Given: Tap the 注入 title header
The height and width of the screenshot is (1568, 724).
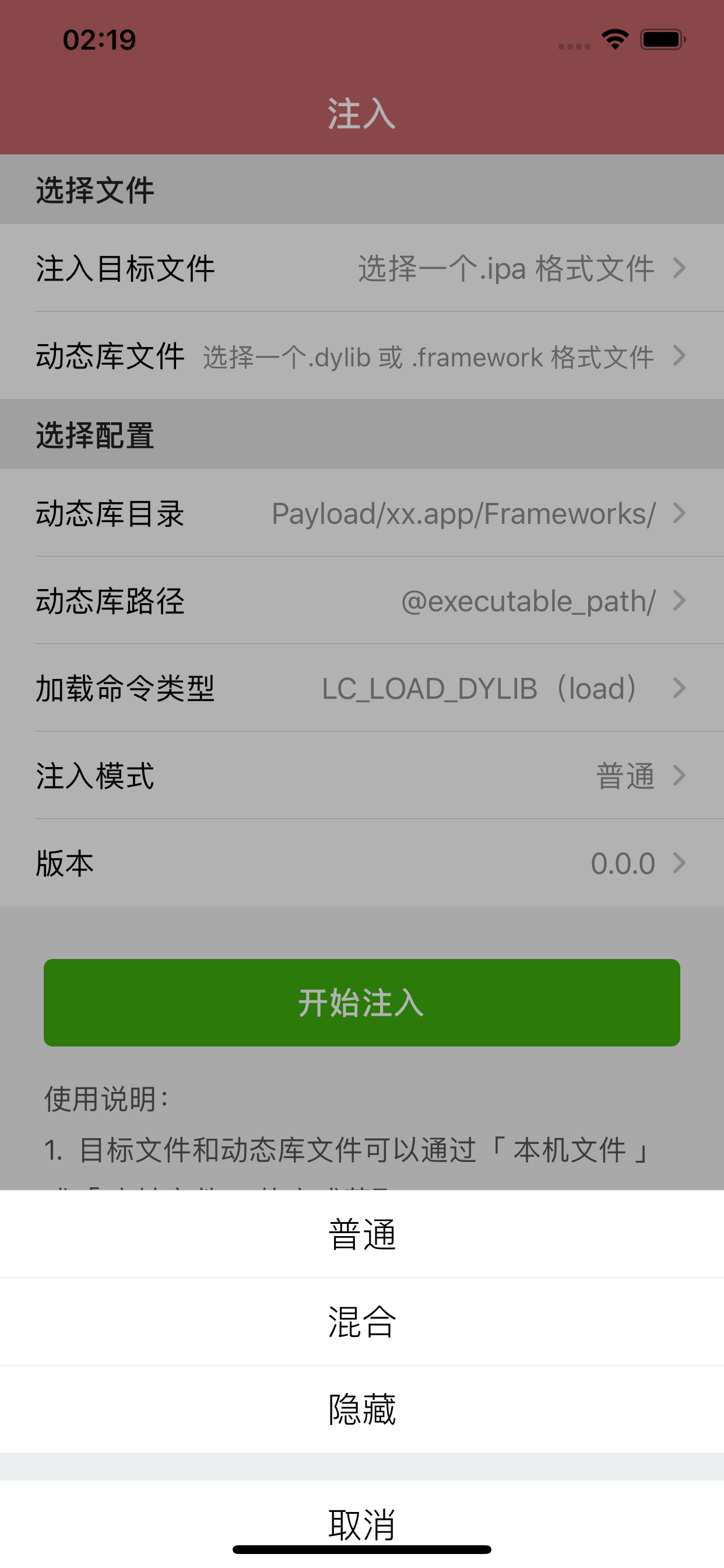Looking at the screenshot, I should tap(362, 113).
